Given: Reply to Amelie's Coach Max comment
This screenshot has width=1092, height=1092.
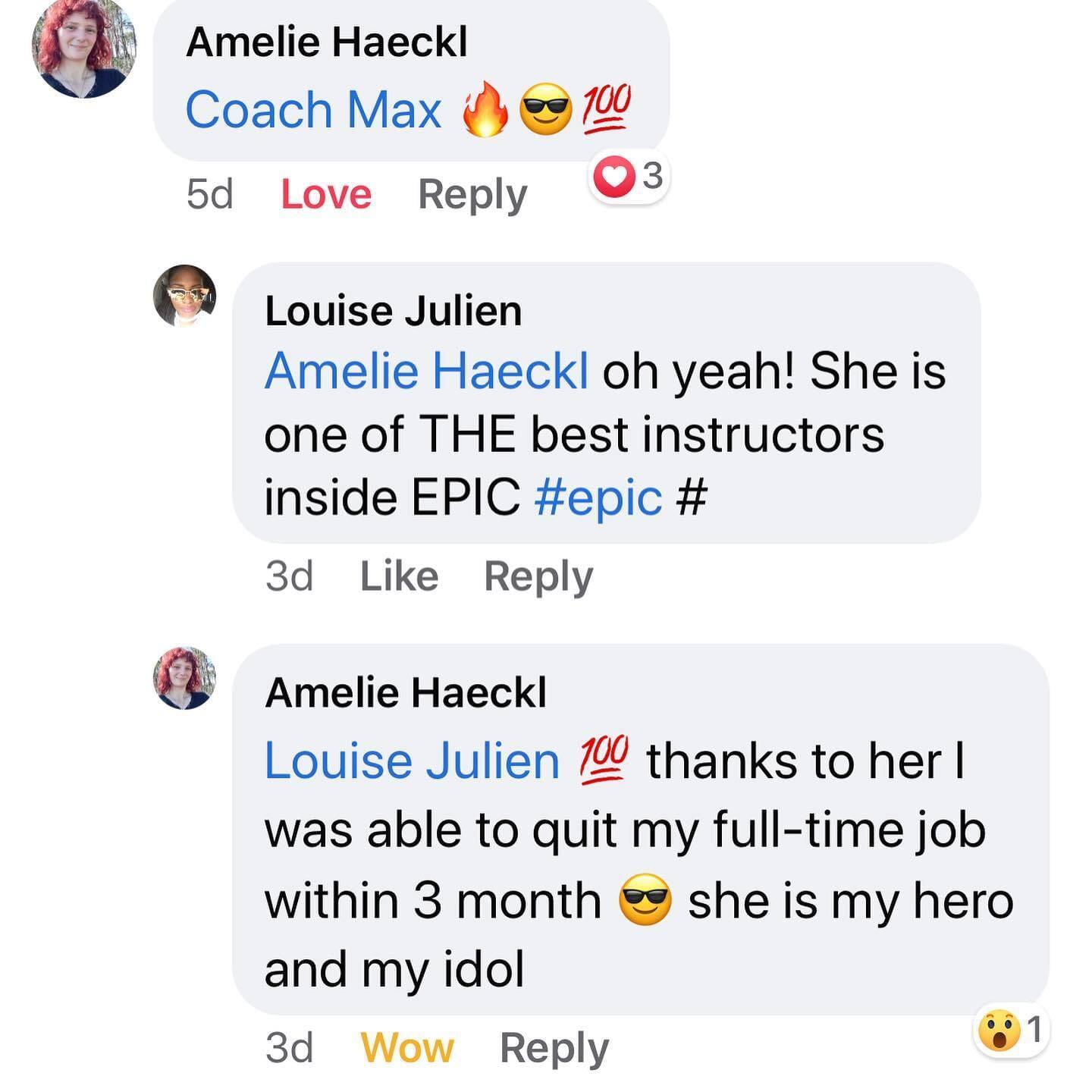Looking at the screenshot, I should (472, 195).
